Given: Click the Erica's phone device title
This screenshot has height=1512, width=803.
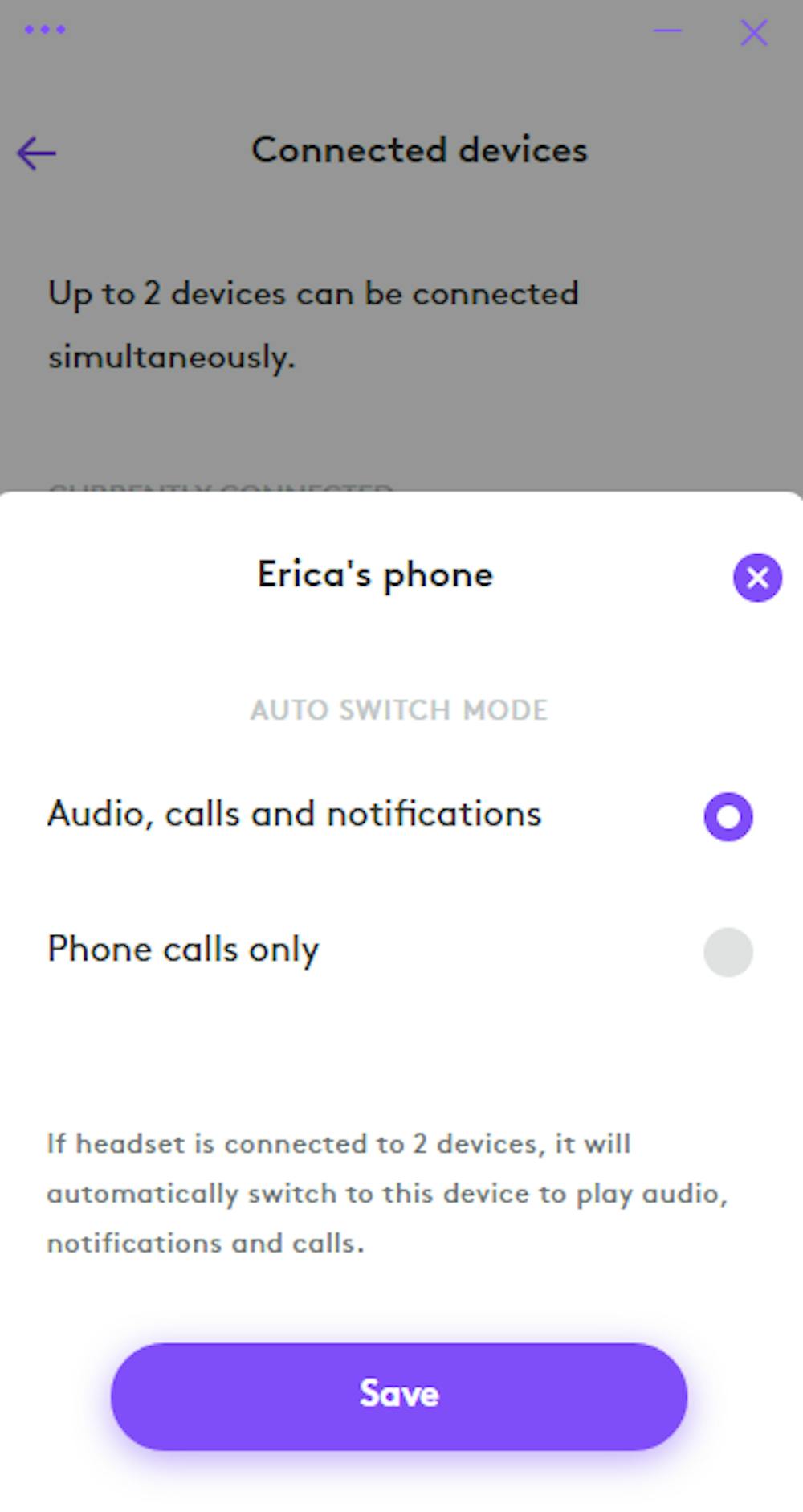Looking at the screenshot, I should pos(374,574).
